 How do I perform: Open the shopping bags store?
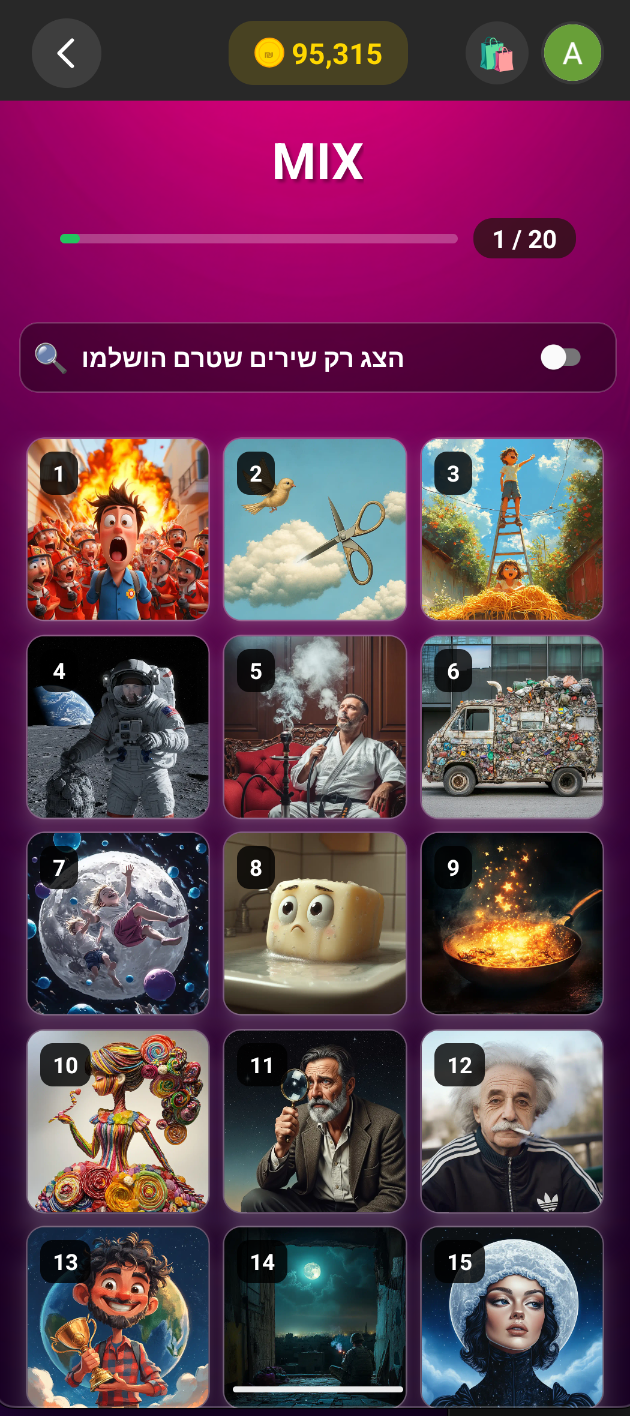click(x=497, y=53)
